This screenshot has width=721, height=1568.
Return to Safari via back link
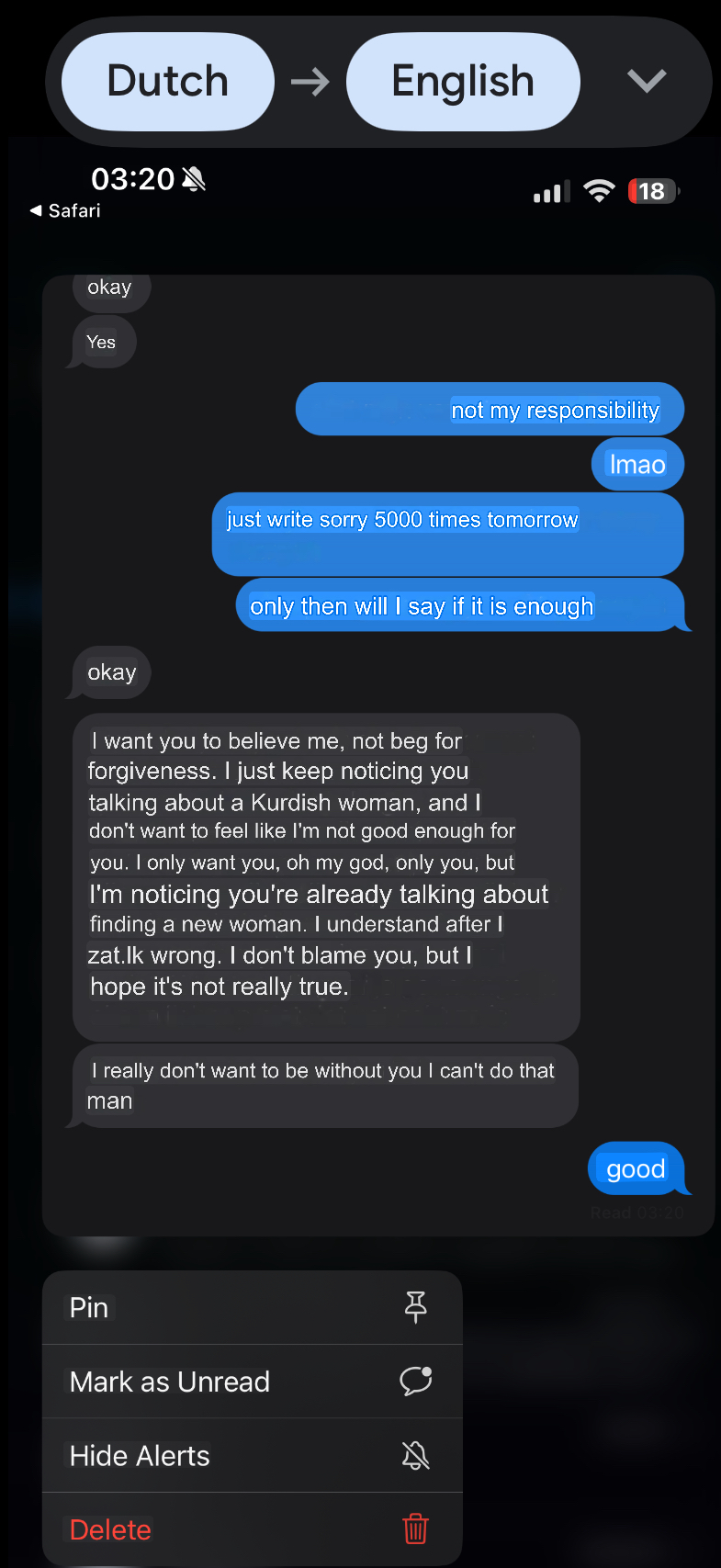65,210
